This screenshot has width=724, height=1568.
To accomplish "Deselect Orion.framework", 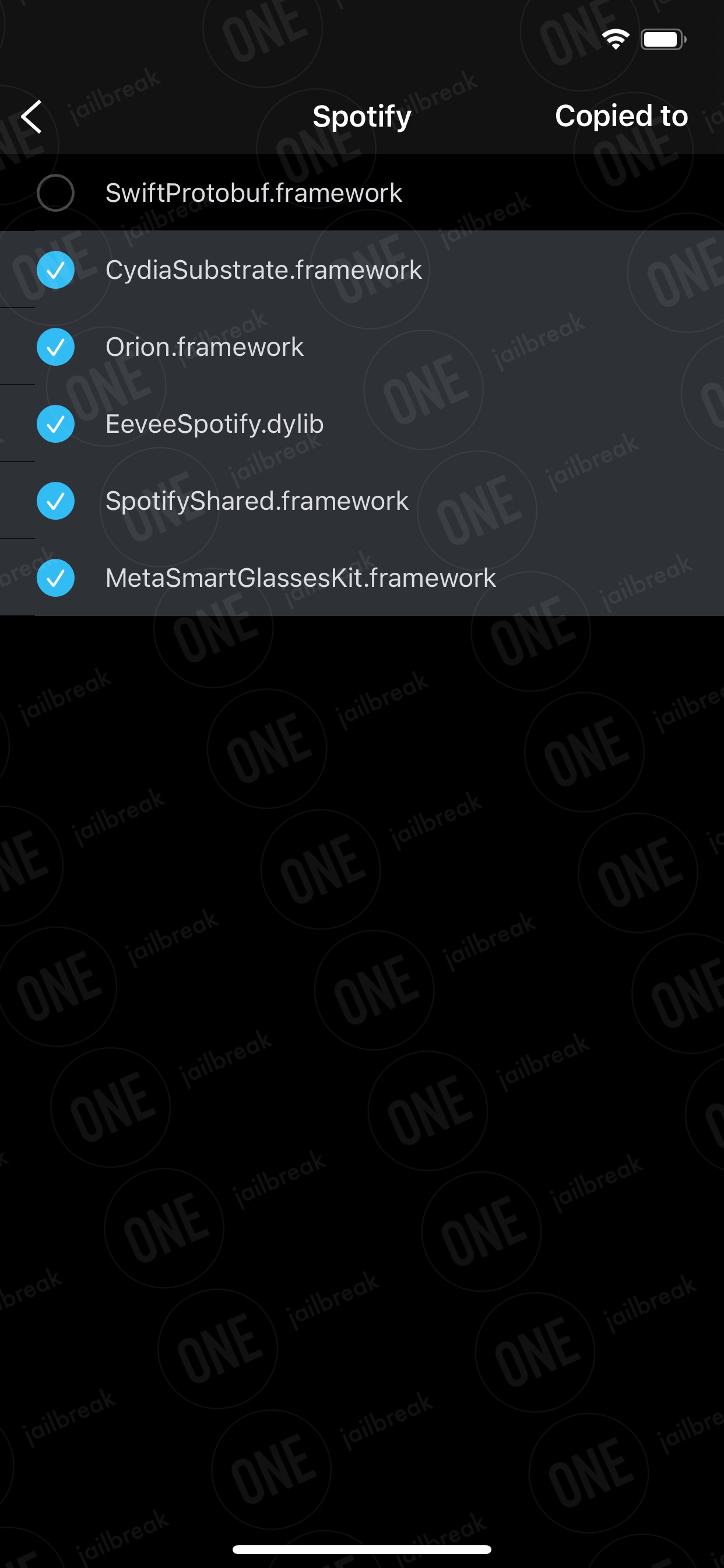I will coord(55,347).
